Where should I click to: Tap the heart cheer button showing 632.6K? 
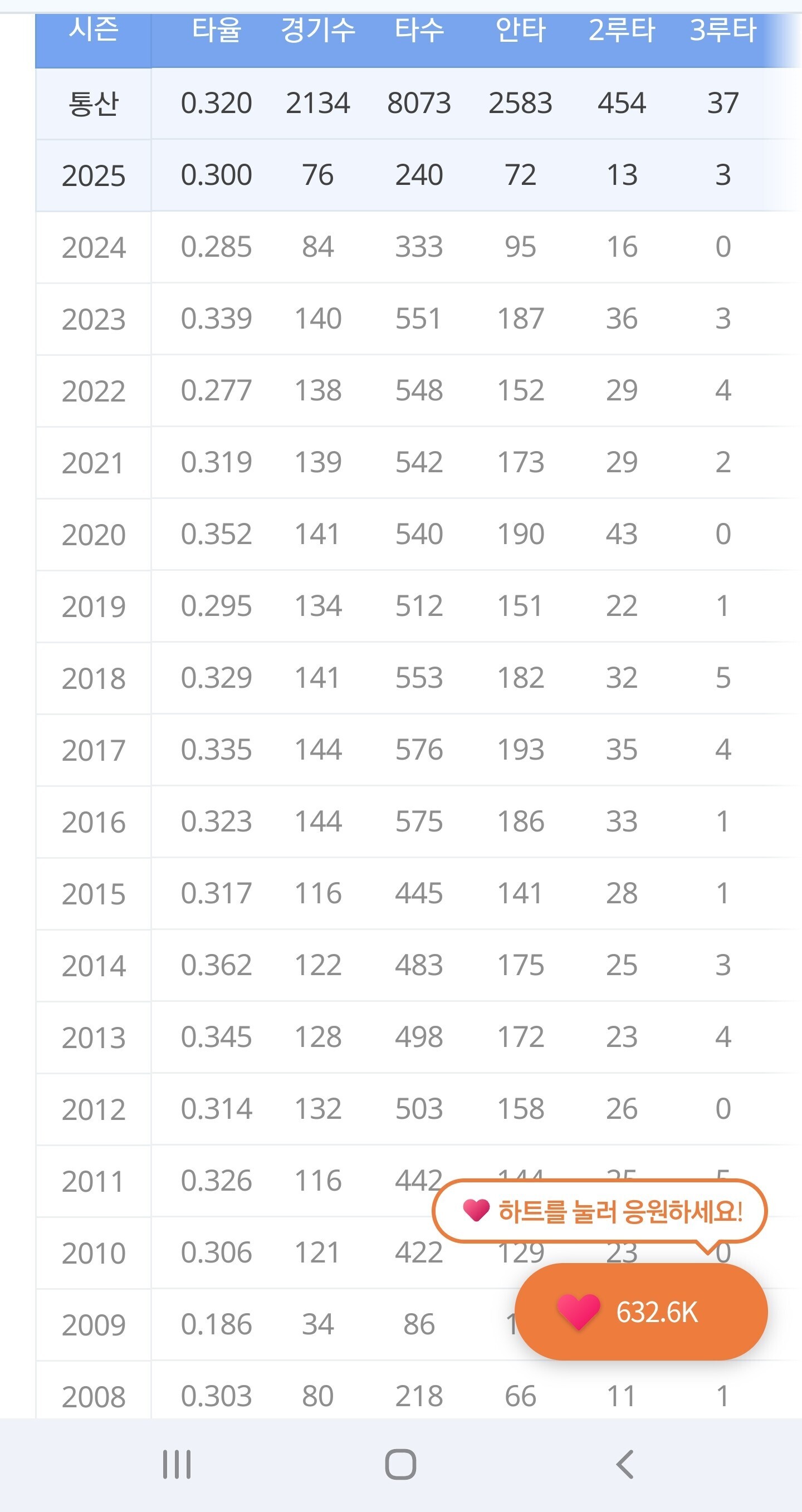click(640, 1313)
